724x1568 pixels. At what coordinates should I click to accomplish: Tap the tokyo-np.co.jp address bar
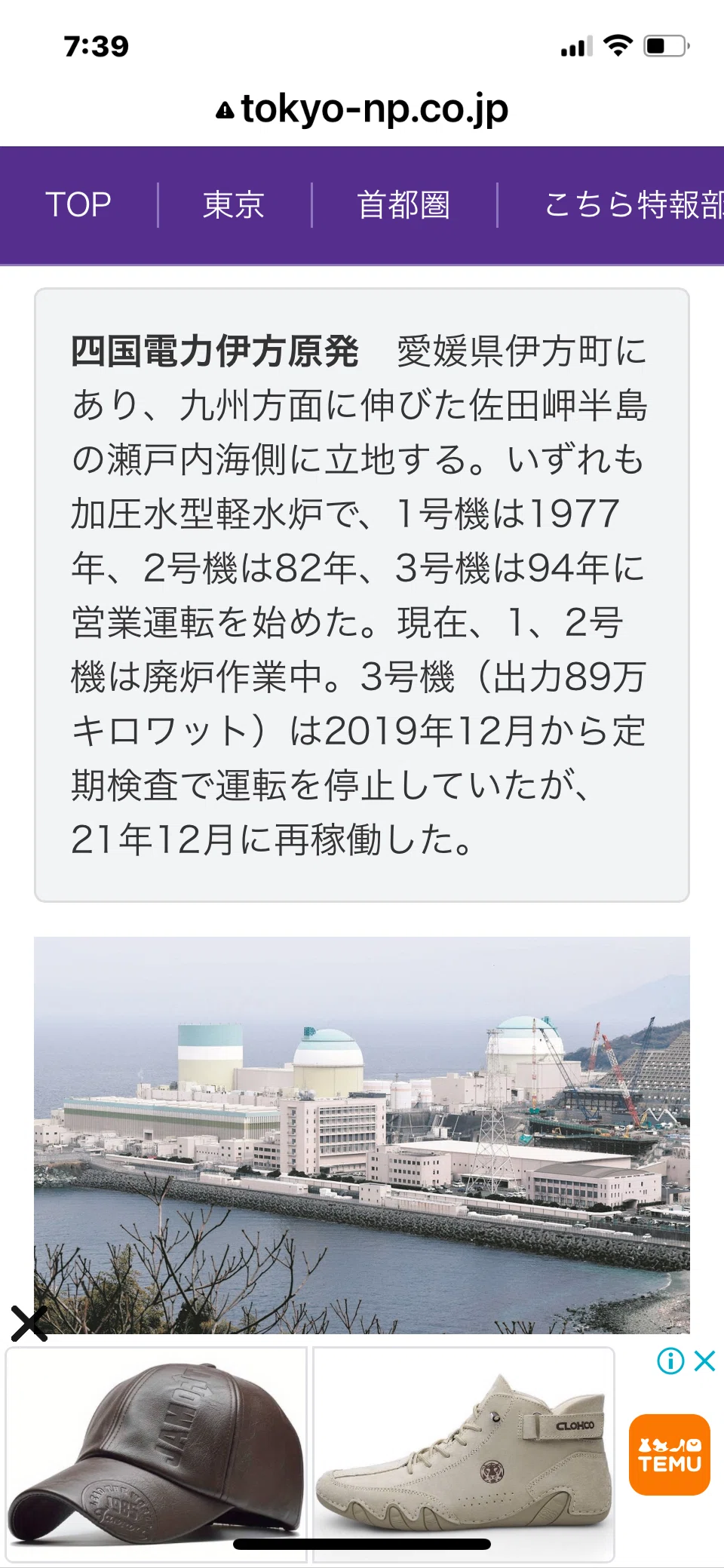pyautogui.click(x=362, y=109)
